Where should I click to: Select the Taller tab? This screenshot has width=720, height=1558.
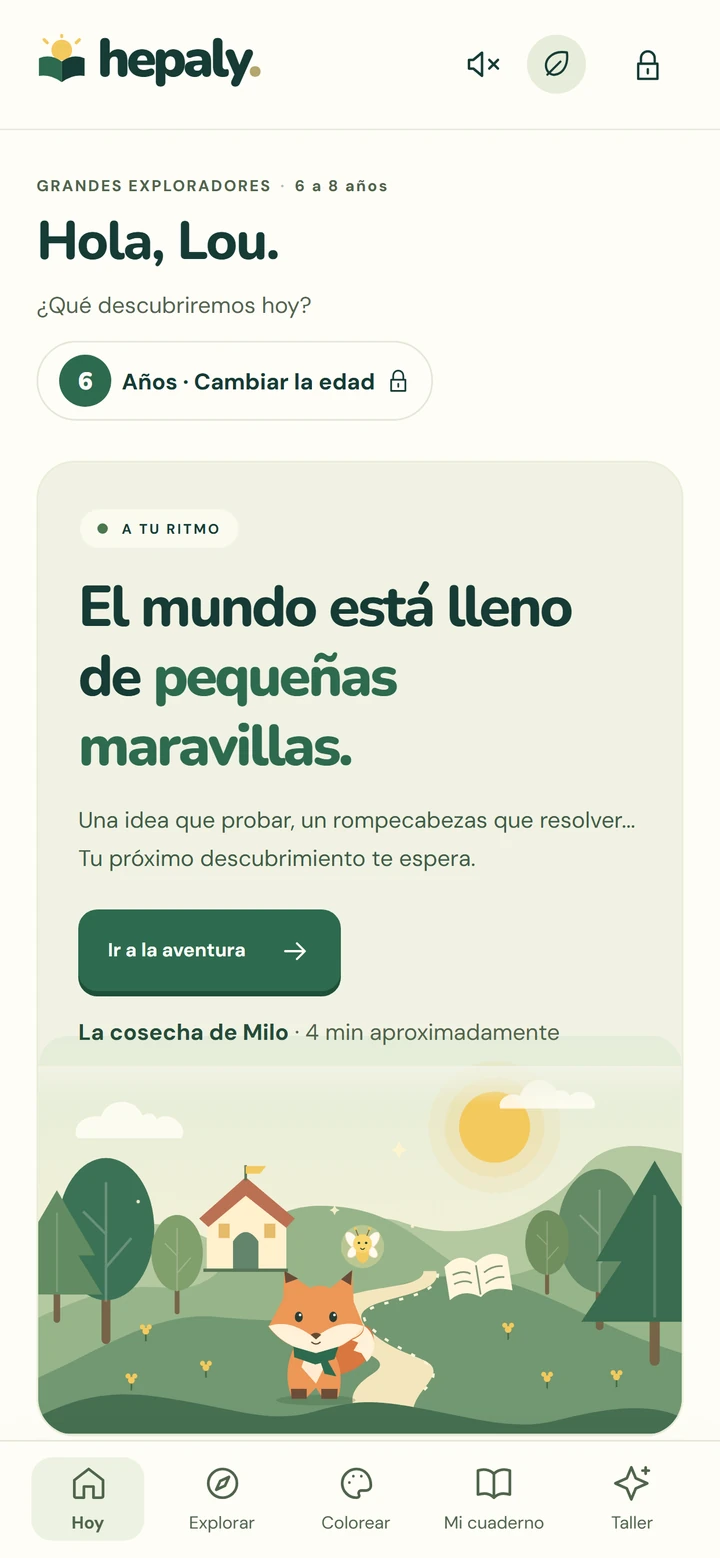click(x=632, y=1498)
